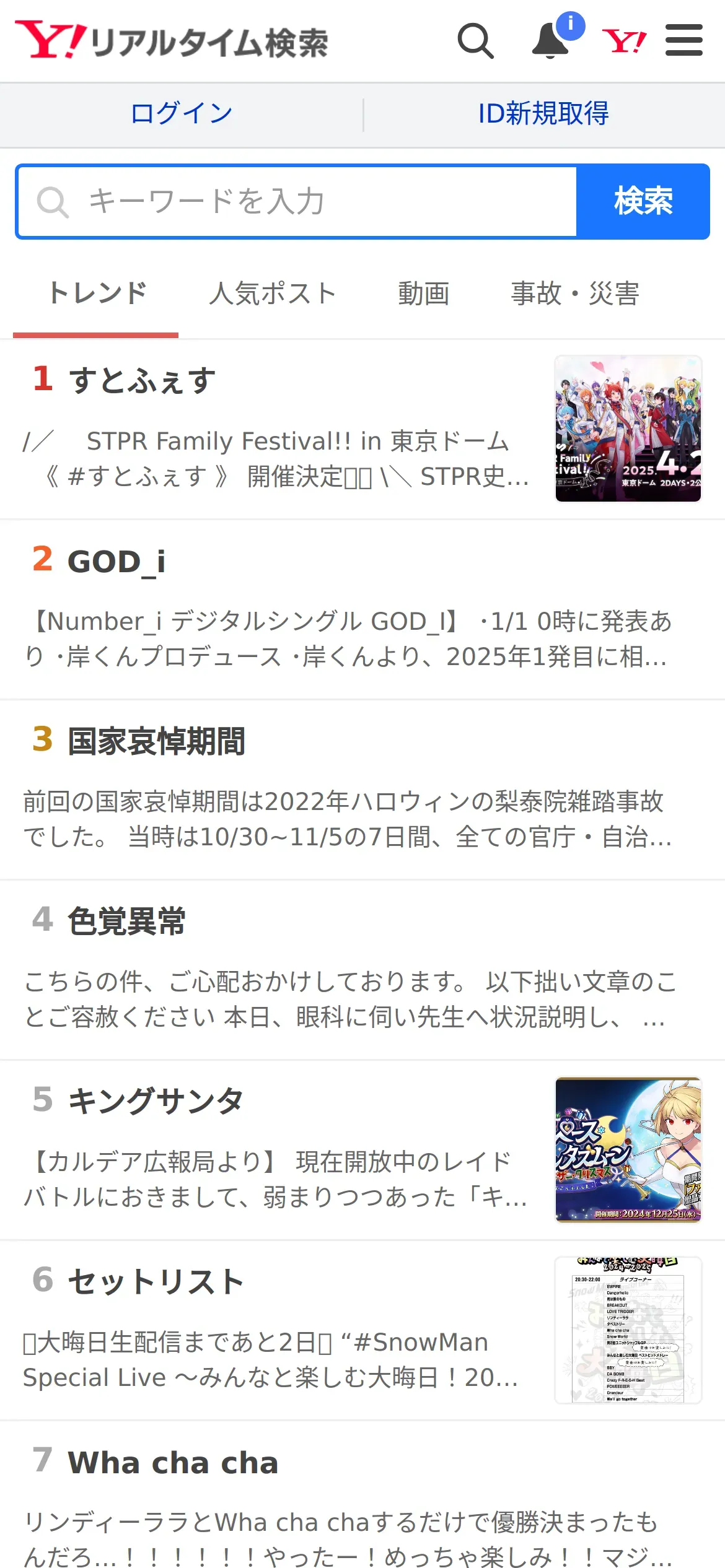The width and height of the screenshot is (725, 1568).
Task: Switch to the 人気ポスト tab
Action: [273, 294]
